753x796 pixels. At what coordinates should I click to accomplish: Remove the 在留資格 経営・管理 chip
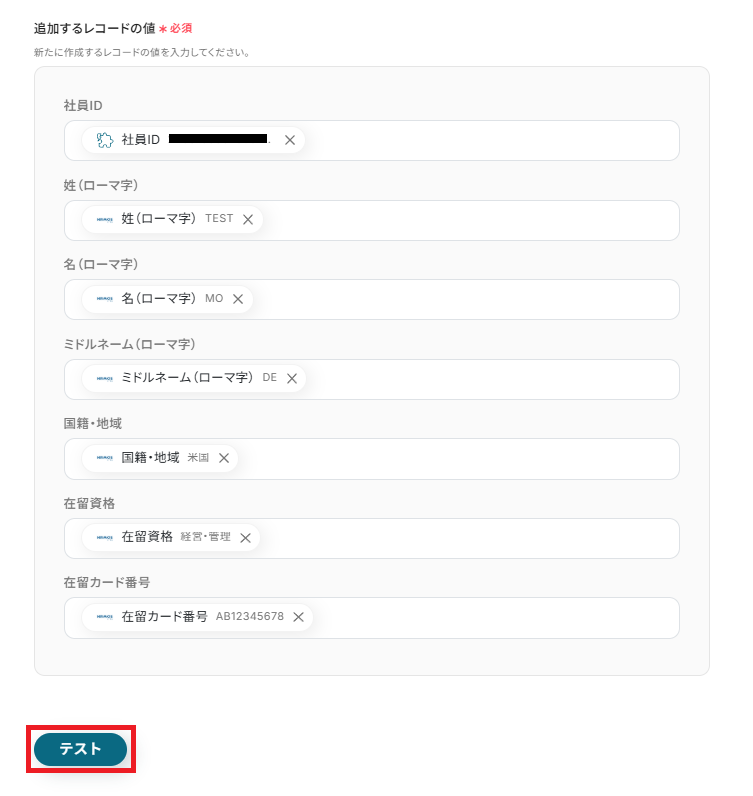[x=245, y=537]
